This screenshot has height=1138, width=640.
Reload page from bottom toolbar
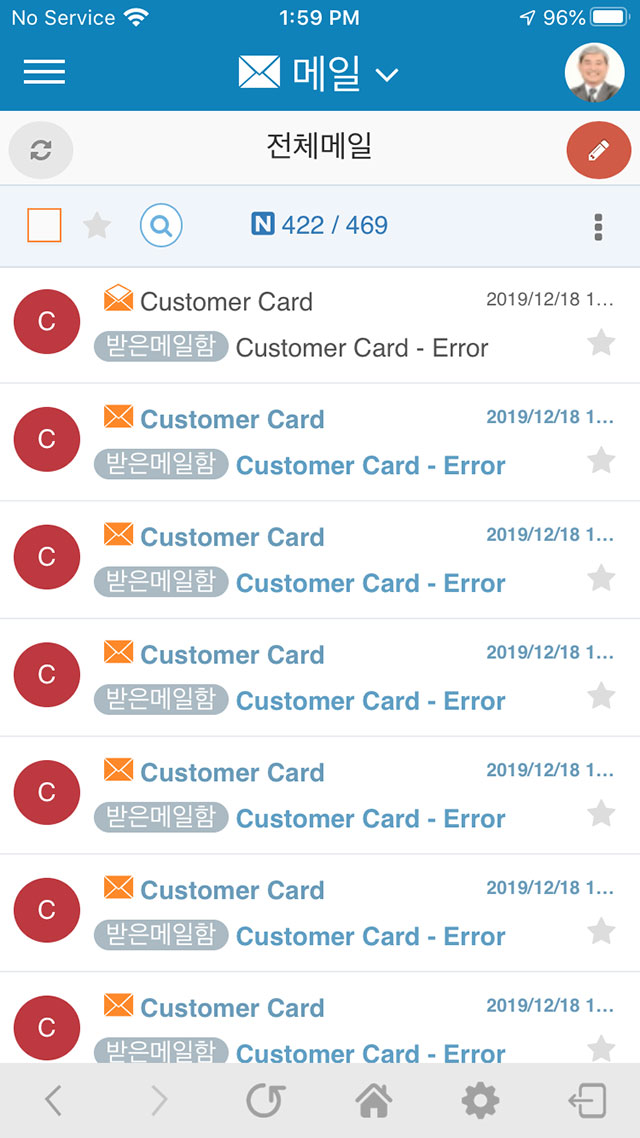click(266, 1101)
